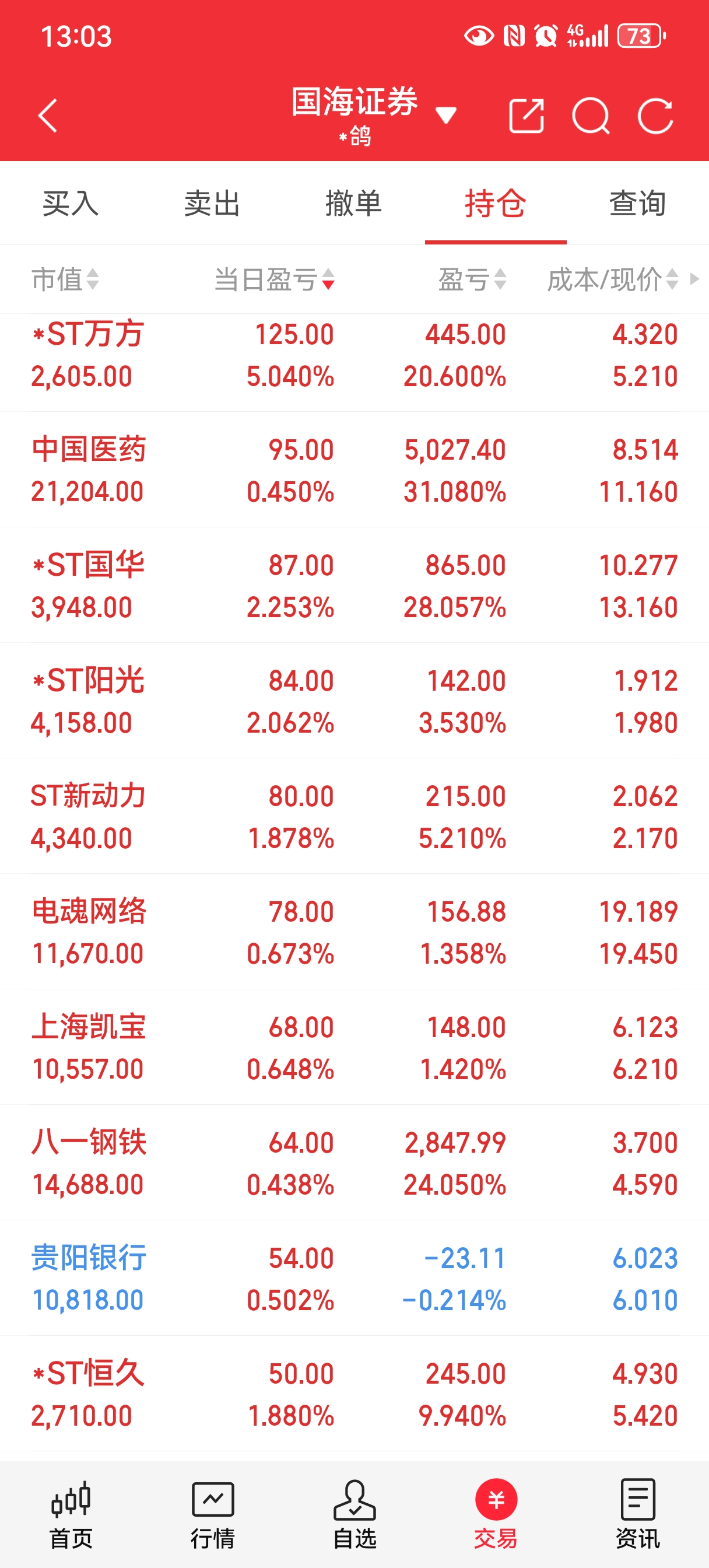Sort by 成本/现价 column
The width and height of the screenshot is (709, 1568).
pyautogui.click(x=612, y=280)
